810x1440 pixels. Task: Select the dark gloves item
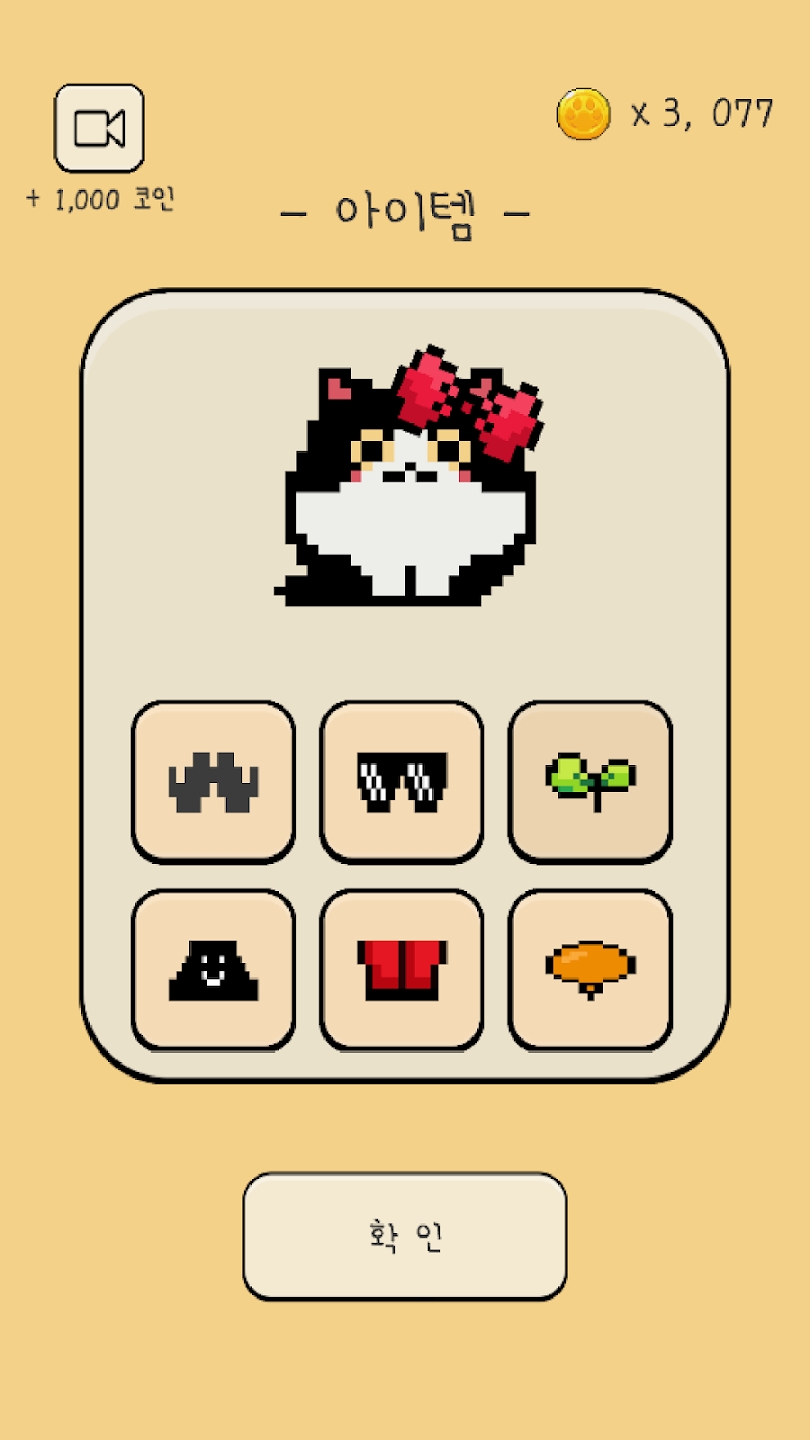(213, 782)
